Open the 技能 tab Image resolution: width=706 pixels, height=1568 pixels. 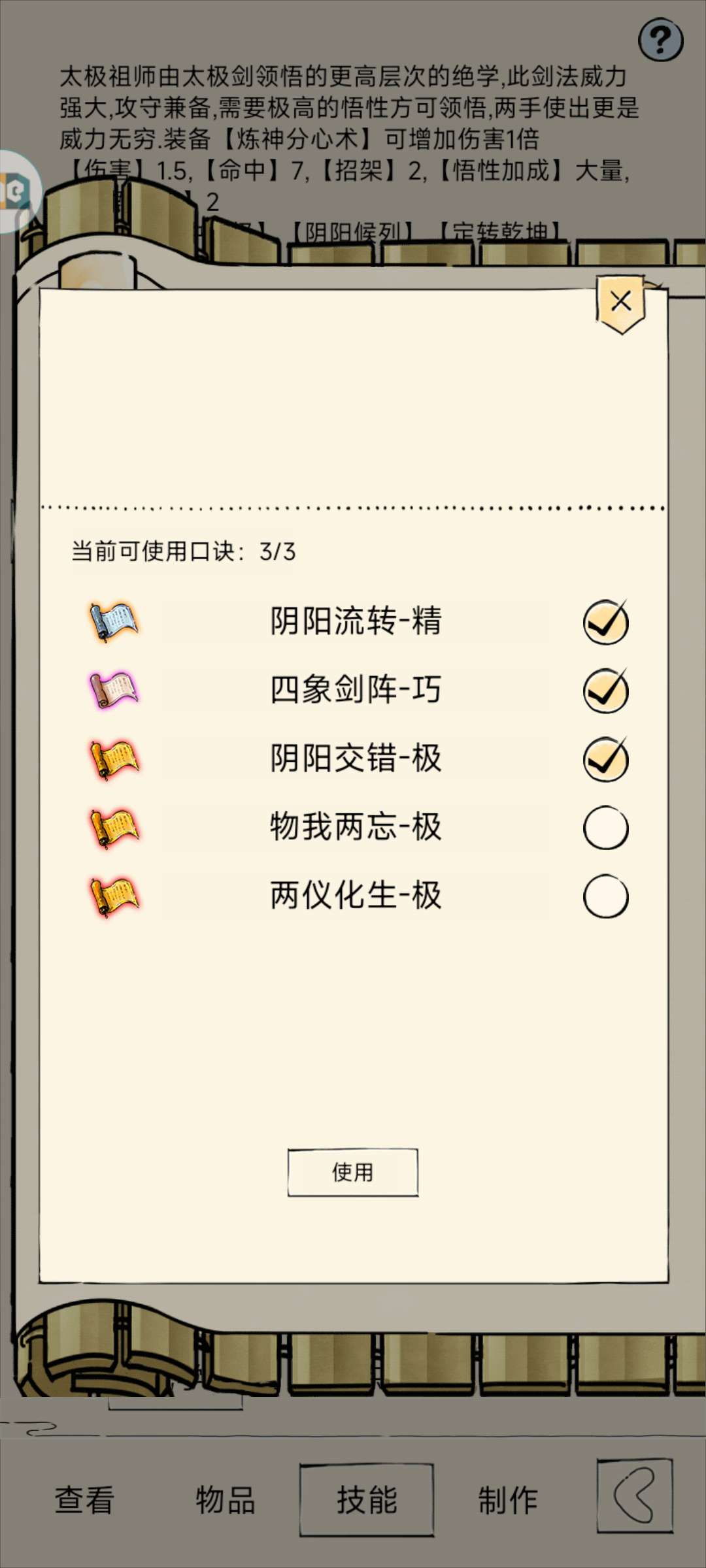pyautogui.click(x=367, y=1499)
